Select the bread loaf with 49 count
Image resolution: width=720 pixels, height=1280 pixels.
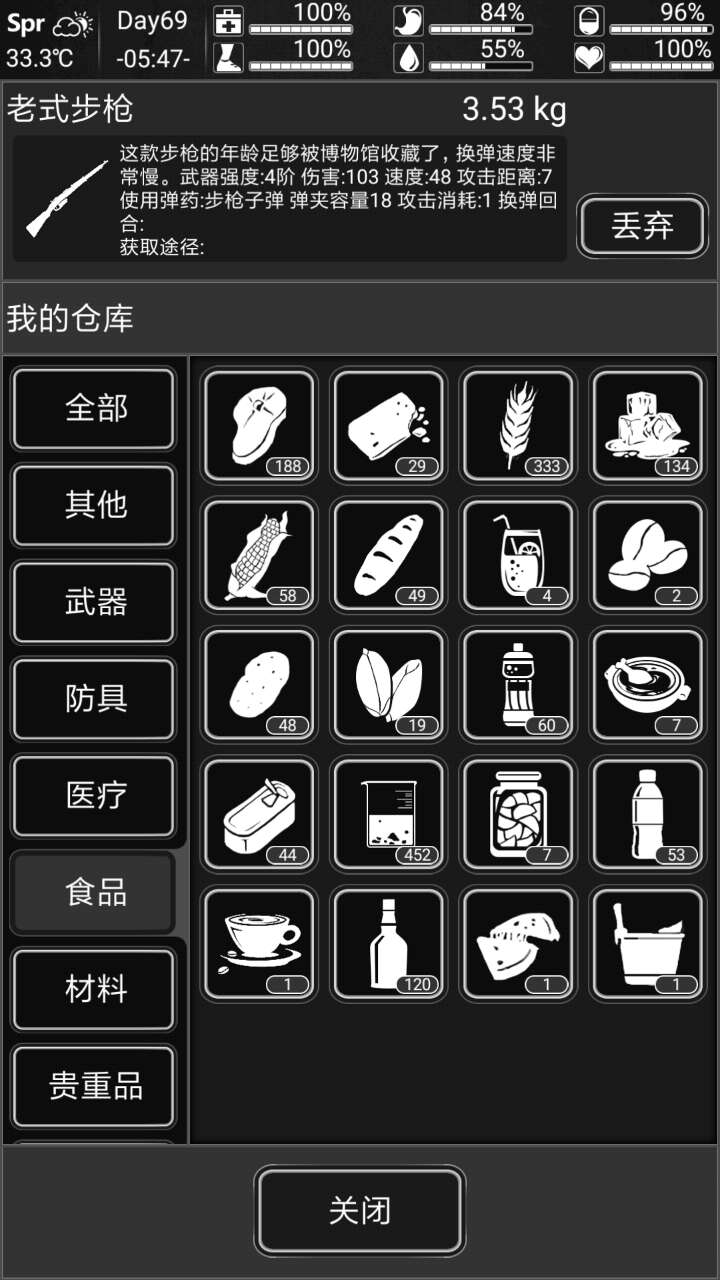click(389, 555)
